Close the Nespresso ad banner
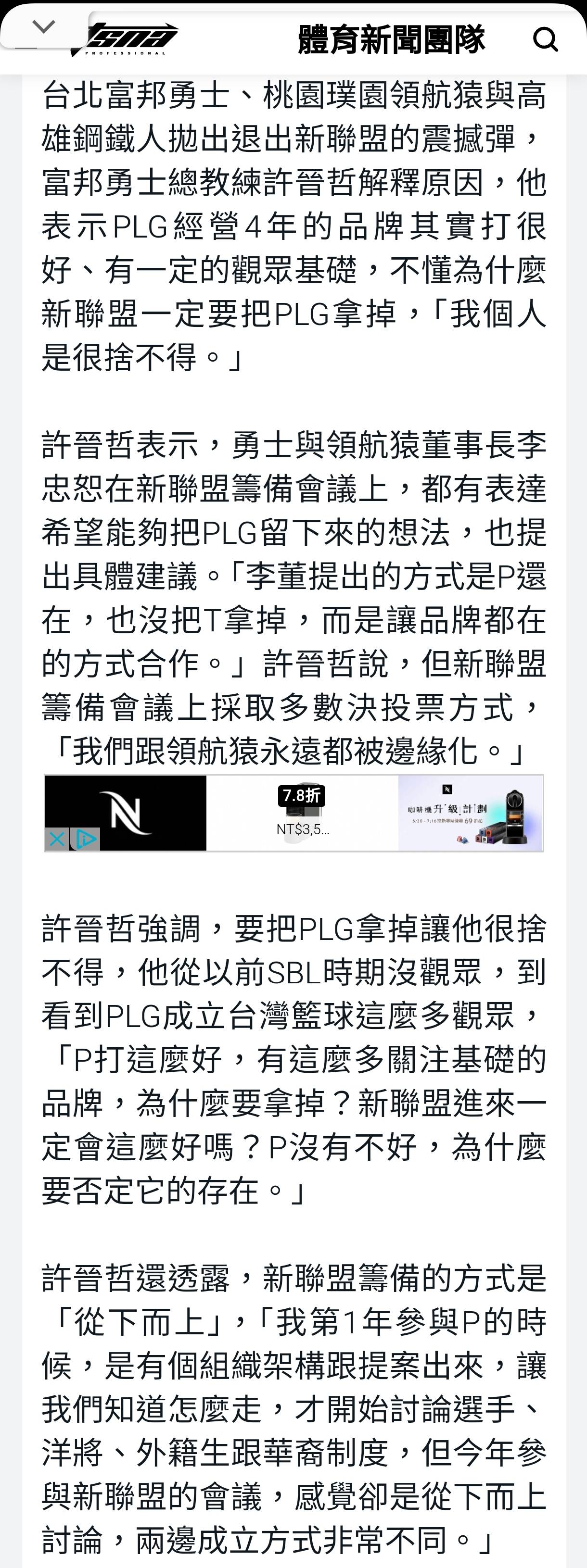Screen dimensions: 587x1568 pos(56,840)
